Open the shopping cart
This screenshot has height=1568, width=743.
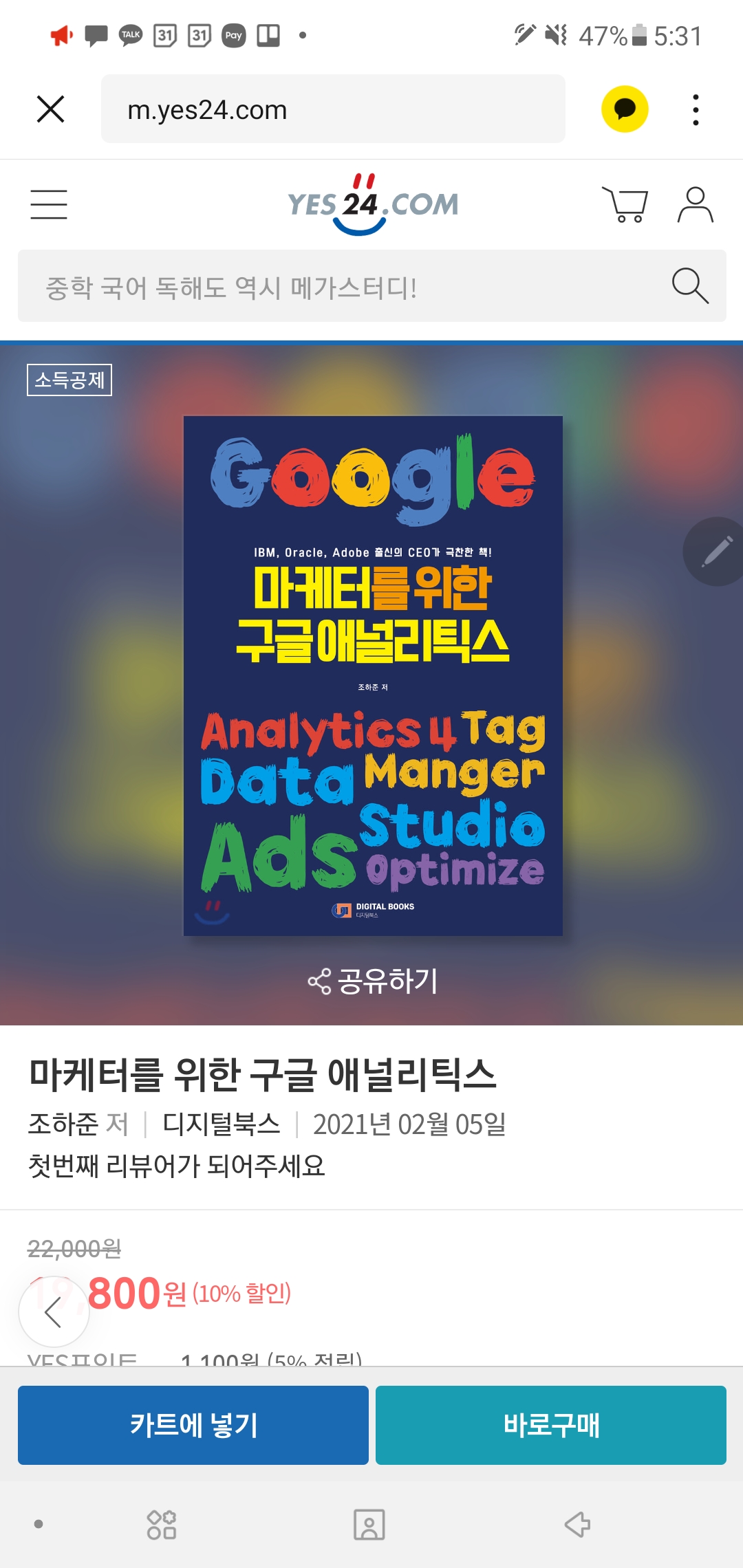(x=625, y=205)
